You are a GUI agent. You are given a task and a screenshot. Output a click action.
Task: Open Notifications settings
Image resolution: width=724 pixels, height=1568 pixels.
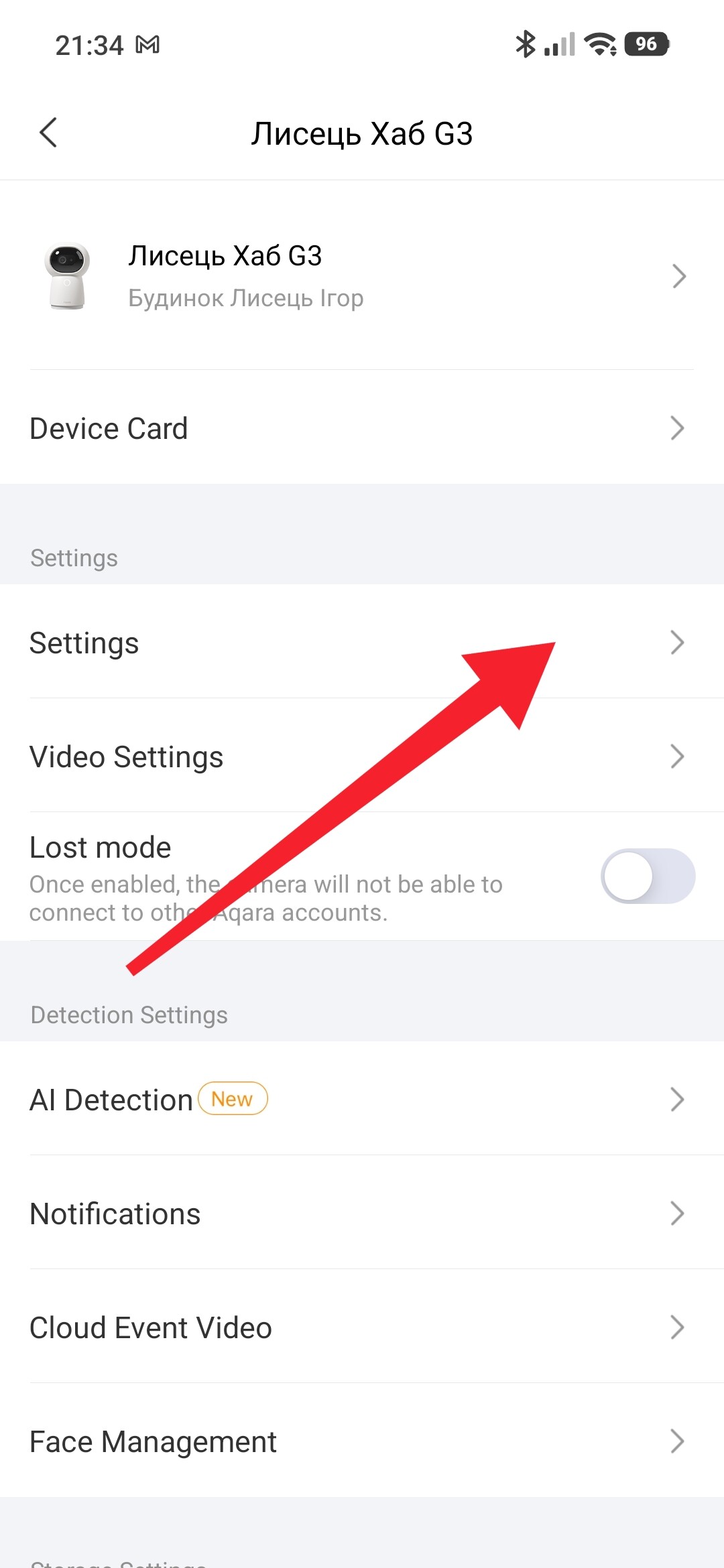362,1214
